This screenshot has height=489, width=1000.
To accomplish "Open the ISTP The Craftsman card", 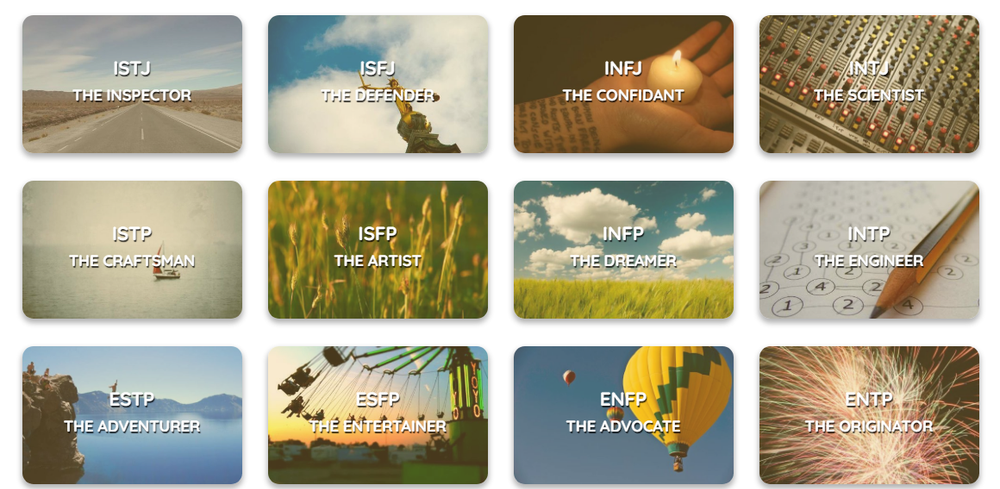I will tap(132, 250).
